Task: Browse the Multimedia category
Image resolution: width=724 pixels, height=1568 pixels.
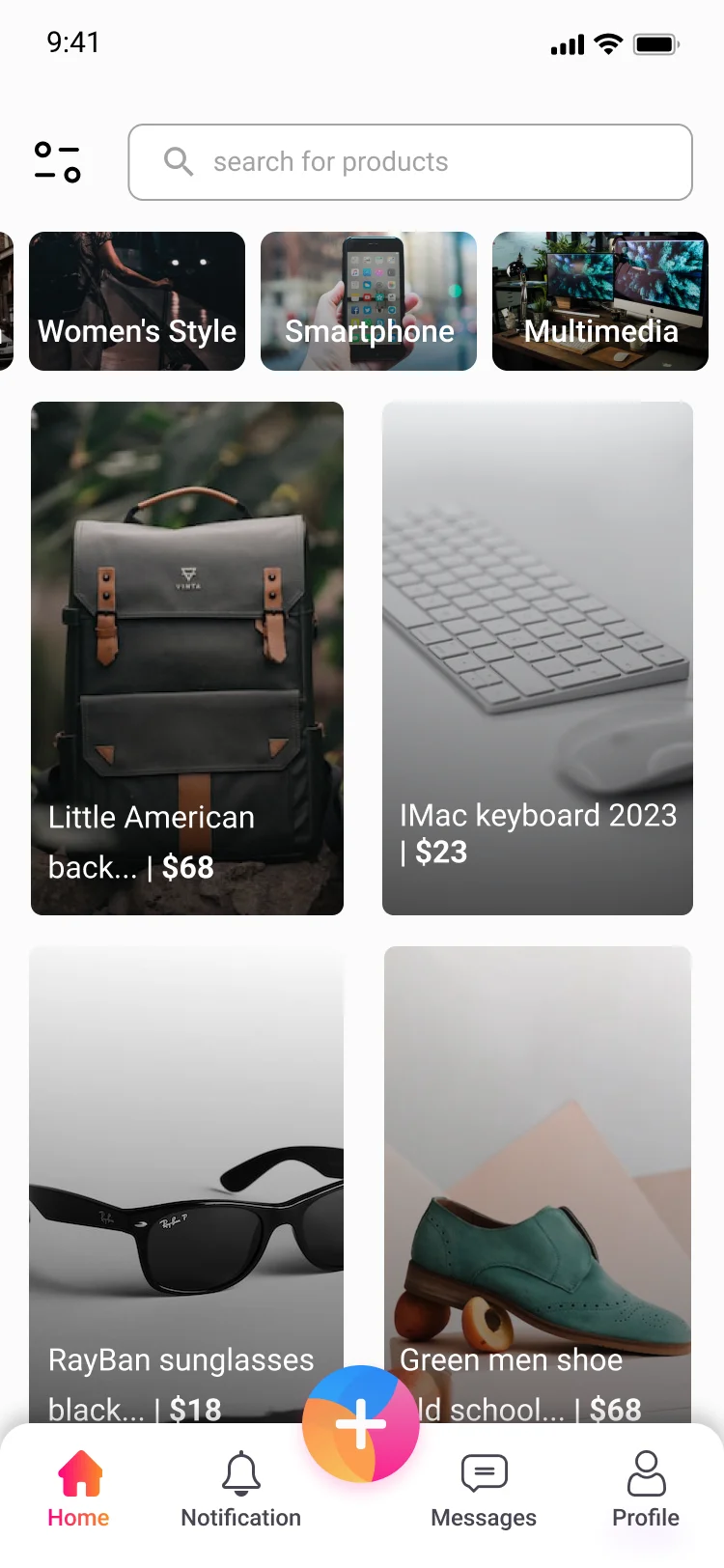Action: point(600,301)
